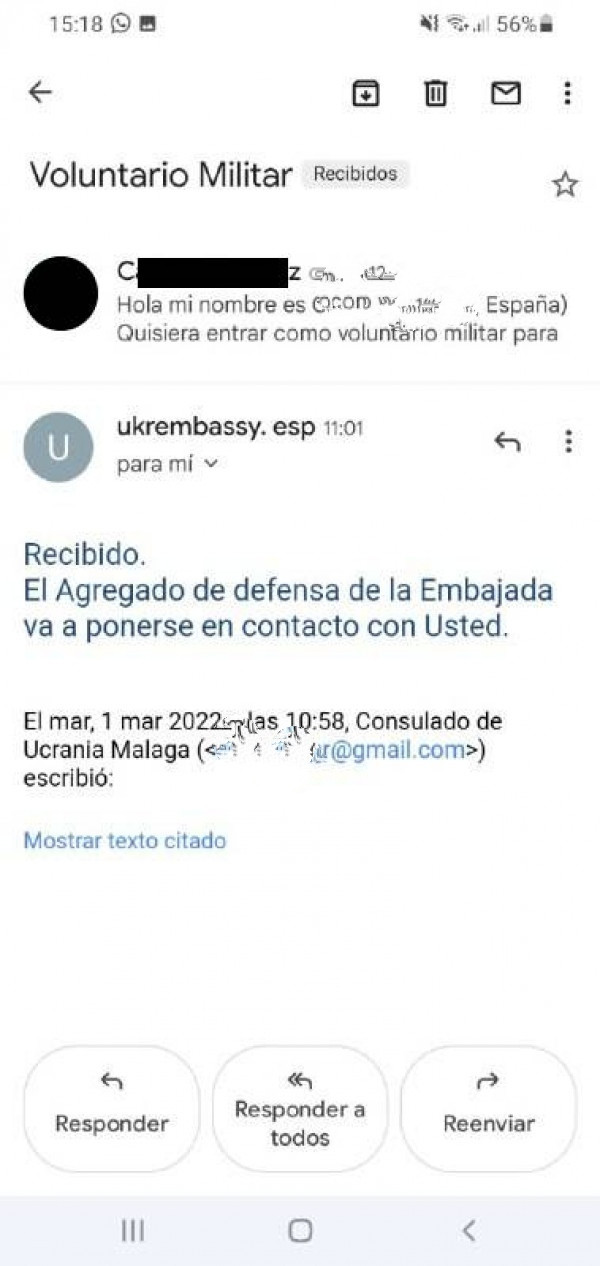Star the Voluntario Militar conversation
Screen dimensions: 600x1266
point(565,184)
